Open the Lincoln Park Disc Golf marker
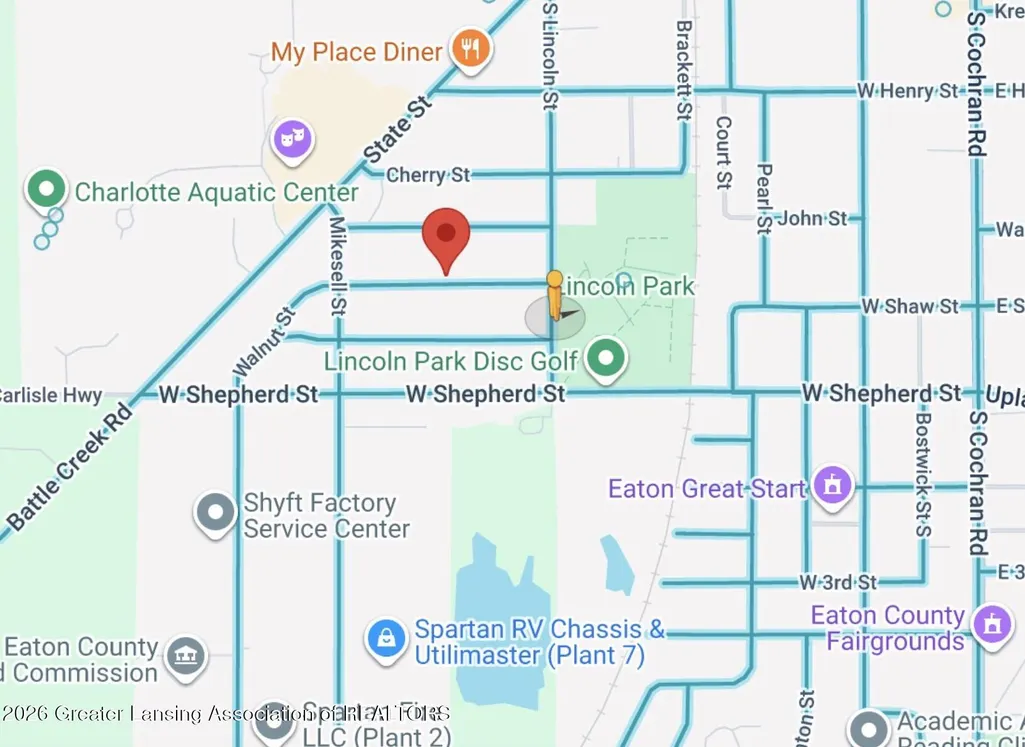Screen dimensions: 1025x747 tap(605, 358)
